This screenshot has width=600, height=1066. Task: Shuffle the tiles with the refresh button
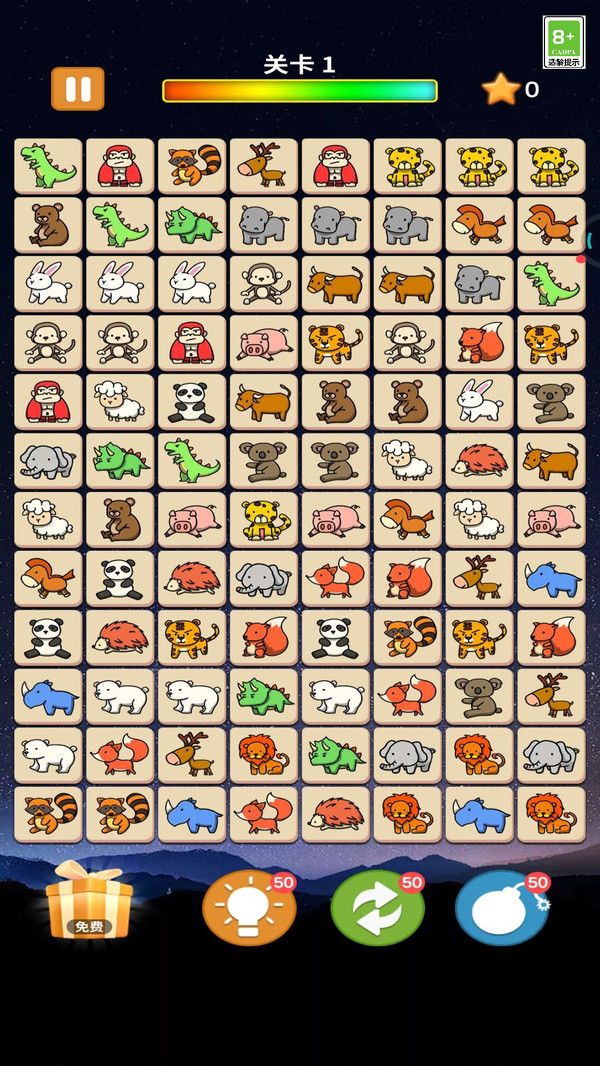click(x=377, y=908)
